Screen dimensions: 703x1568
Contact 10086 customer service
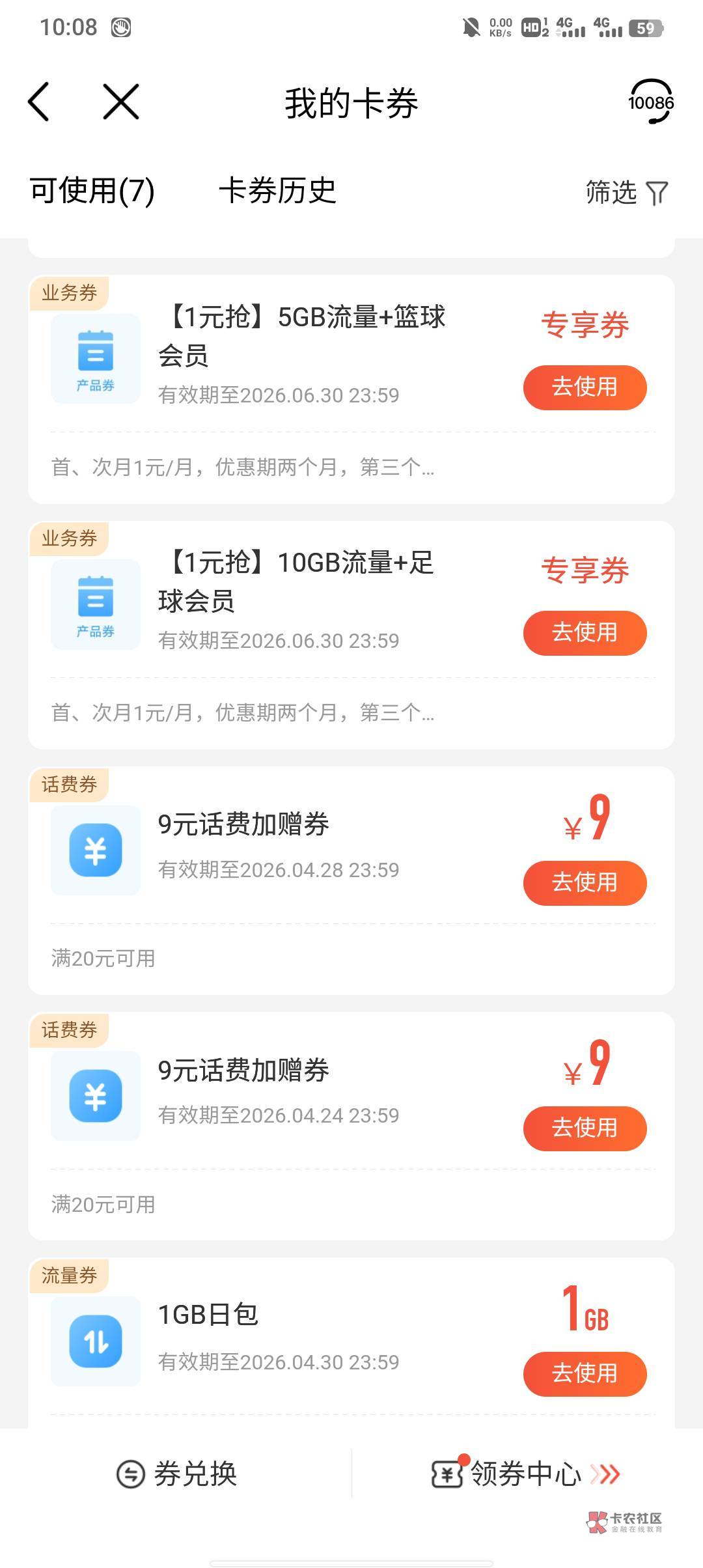(x=651, y=102)
